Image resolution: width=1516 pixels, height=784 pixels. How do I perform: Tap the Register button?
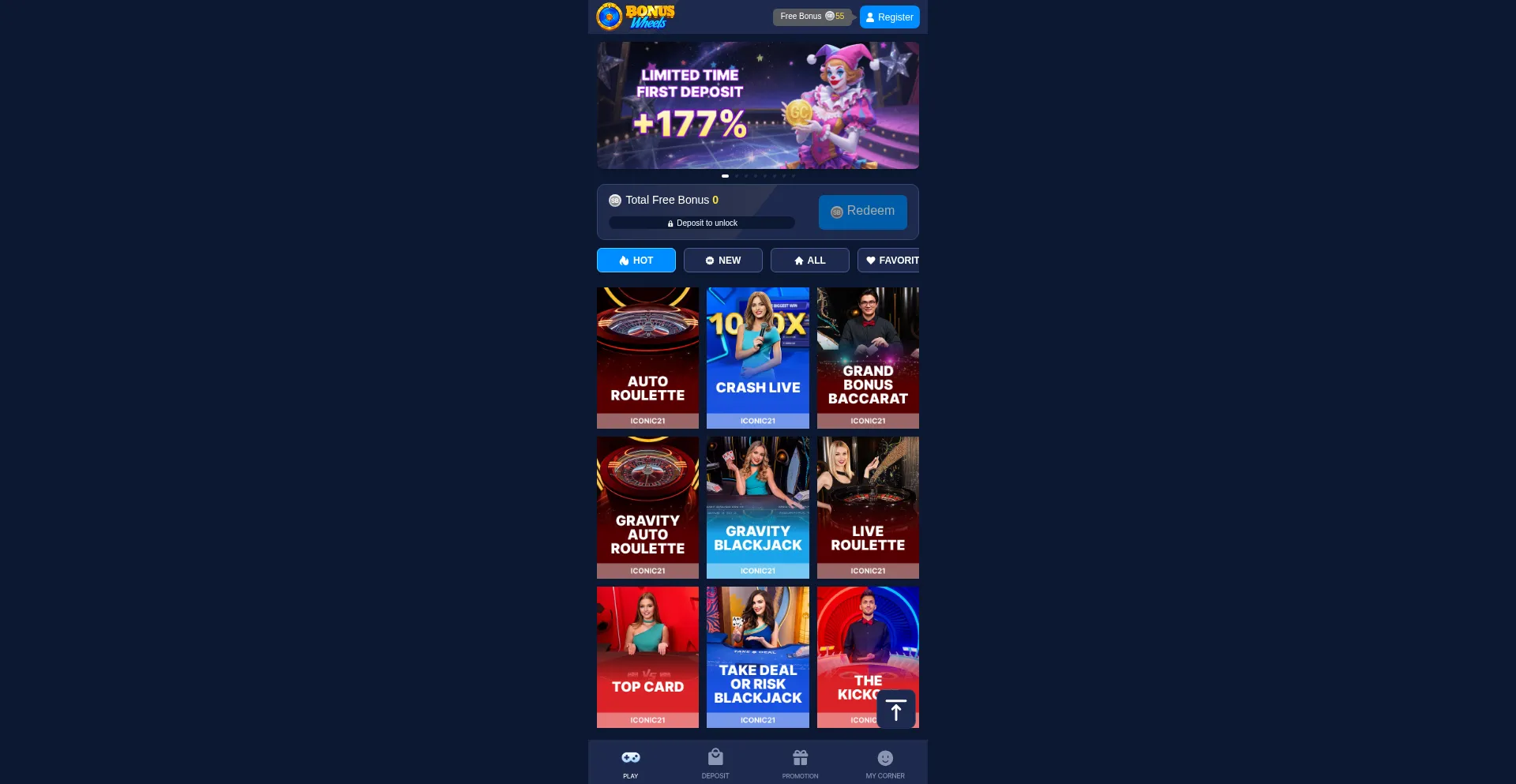coord(889,17)
